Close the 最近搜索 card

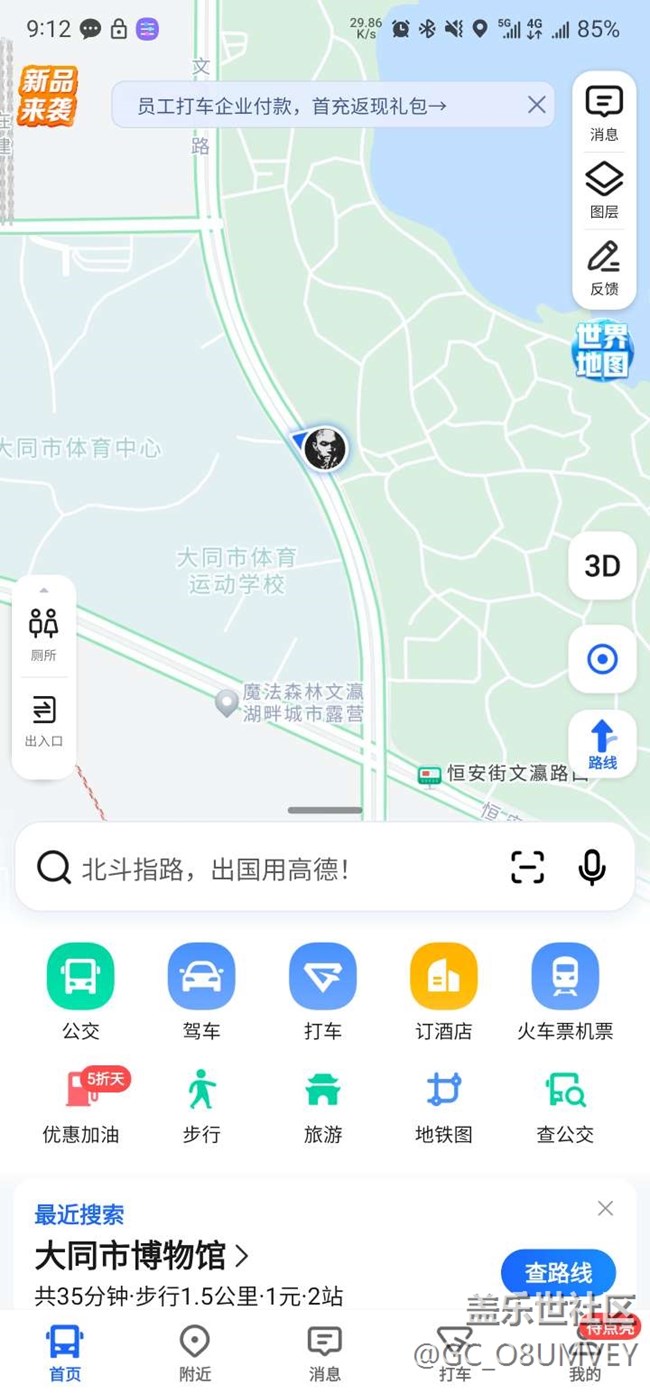coord(605,1208)
